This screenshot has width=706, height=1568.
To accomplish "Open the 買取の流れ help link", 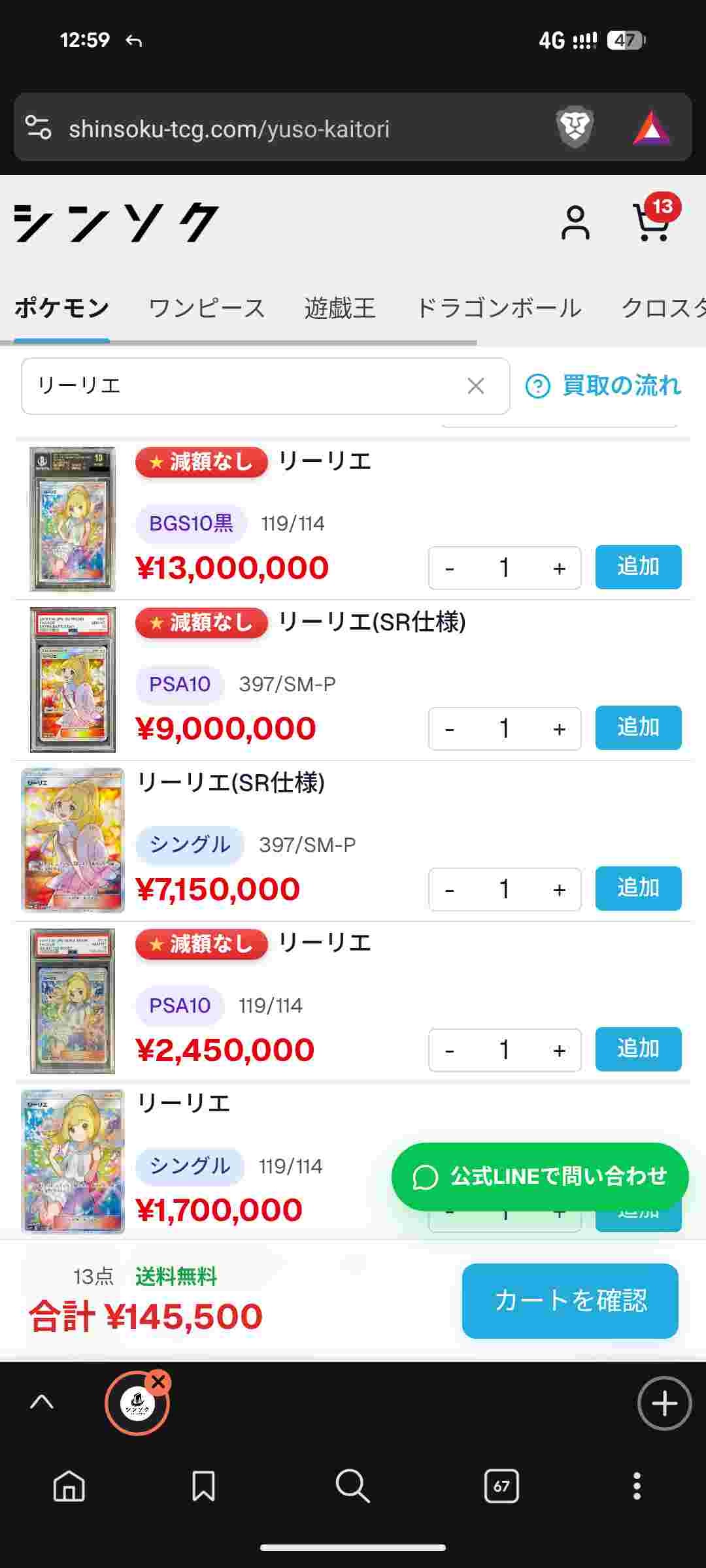I will [604, 386].
